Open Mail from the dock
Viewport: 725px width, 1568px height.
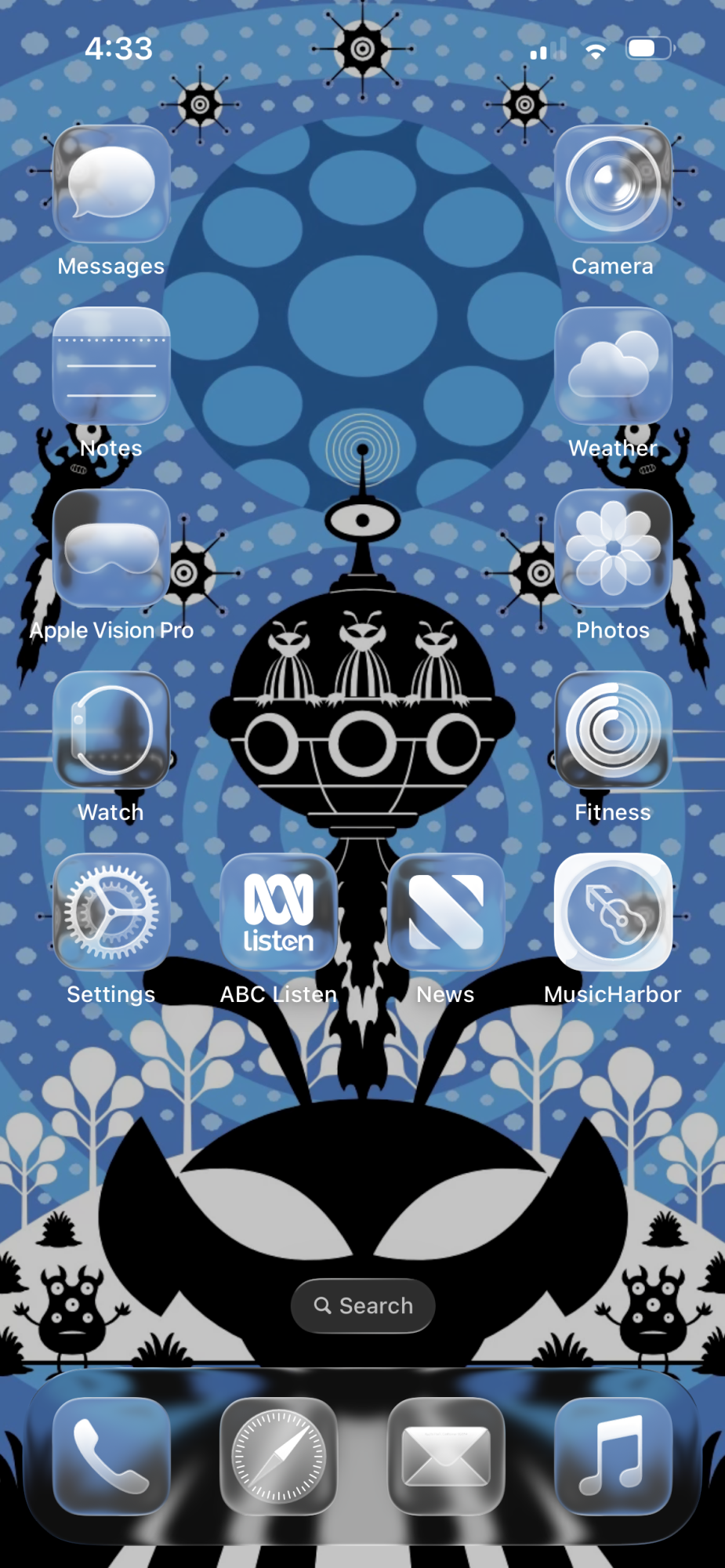[x=446, y=1456]
